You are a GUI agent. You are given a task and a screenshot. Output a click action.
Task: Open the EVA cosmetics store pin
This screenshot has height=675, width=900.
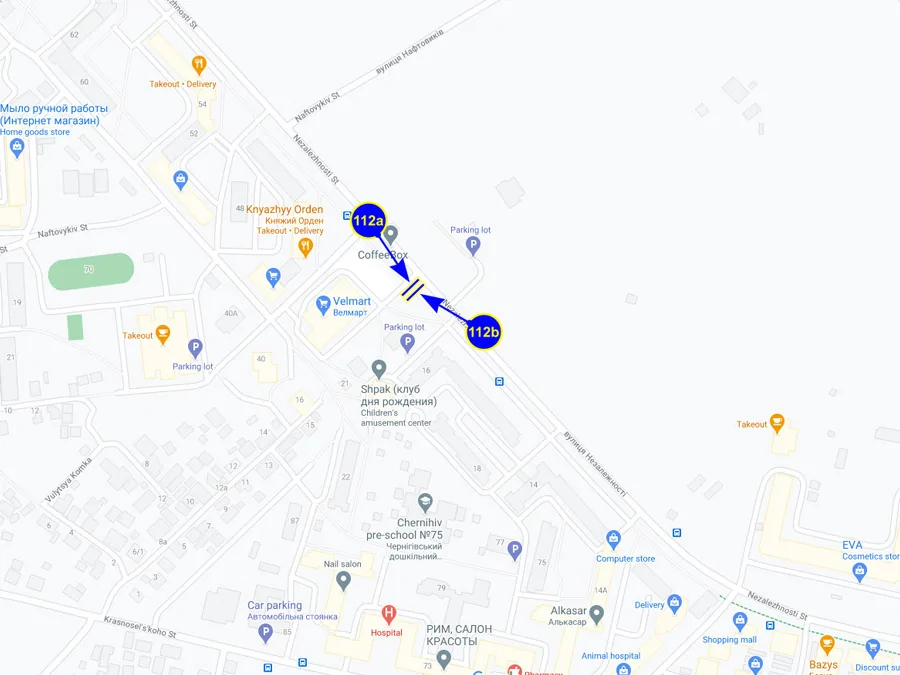pyautogui.click(x=859, y=571)
